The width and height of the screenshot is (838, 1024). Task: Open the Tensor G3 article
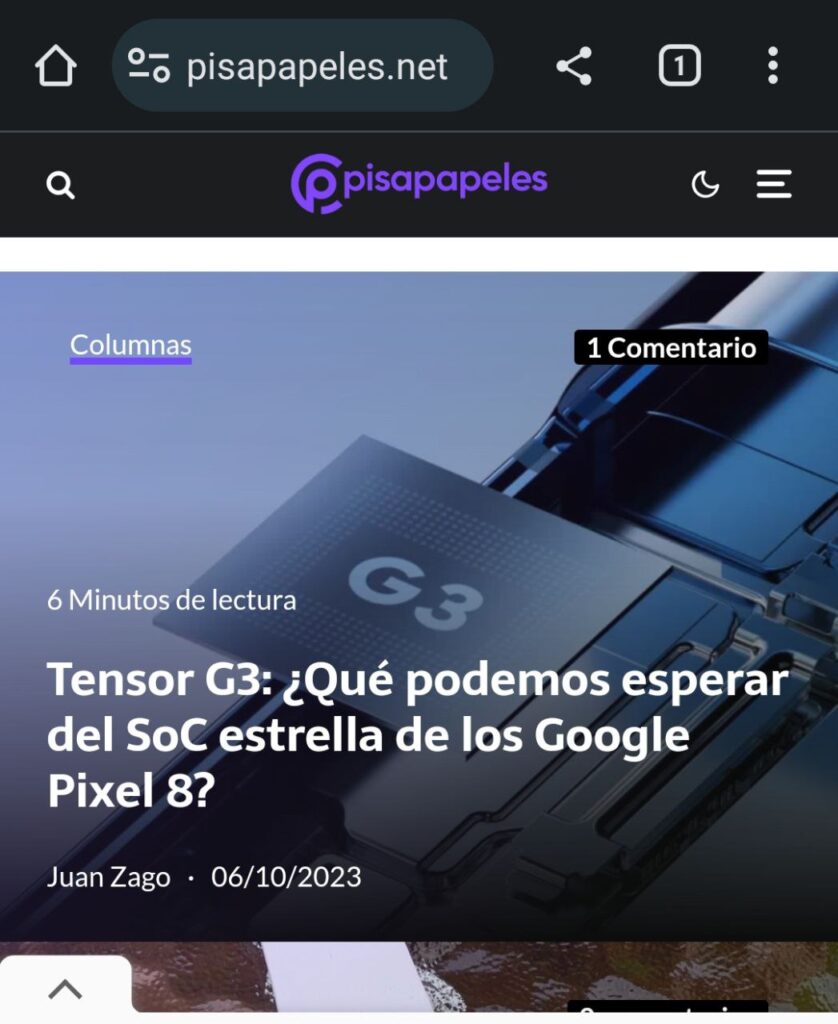tap(415, 735)
